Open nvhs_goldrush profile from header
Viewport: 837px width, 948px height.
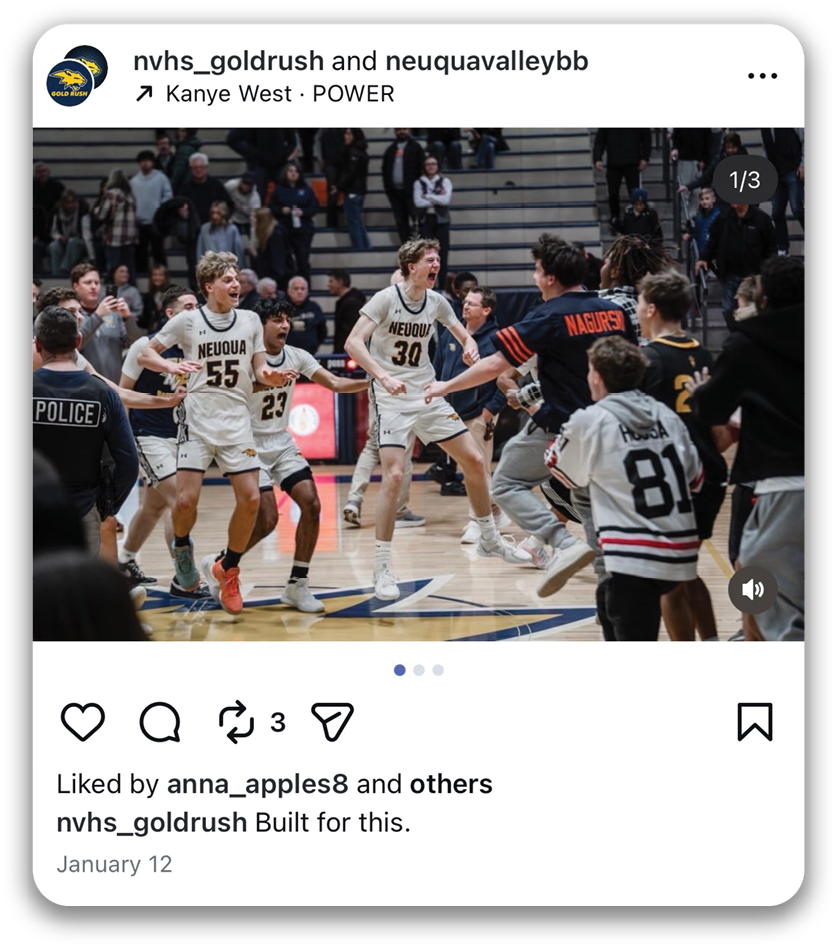228,61
